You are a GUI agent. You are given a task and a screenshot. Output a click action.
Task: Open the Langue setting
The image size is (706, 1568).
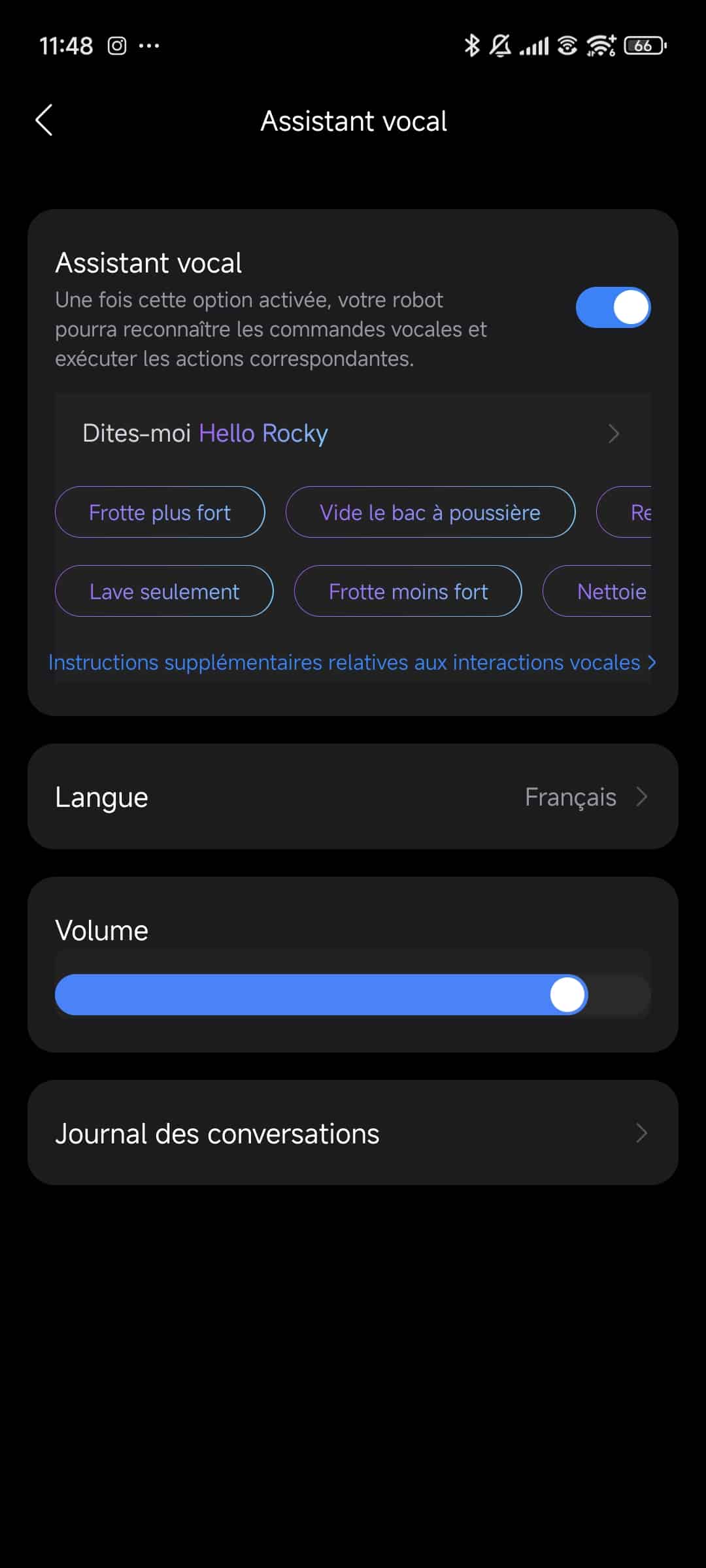click(352, 797)
